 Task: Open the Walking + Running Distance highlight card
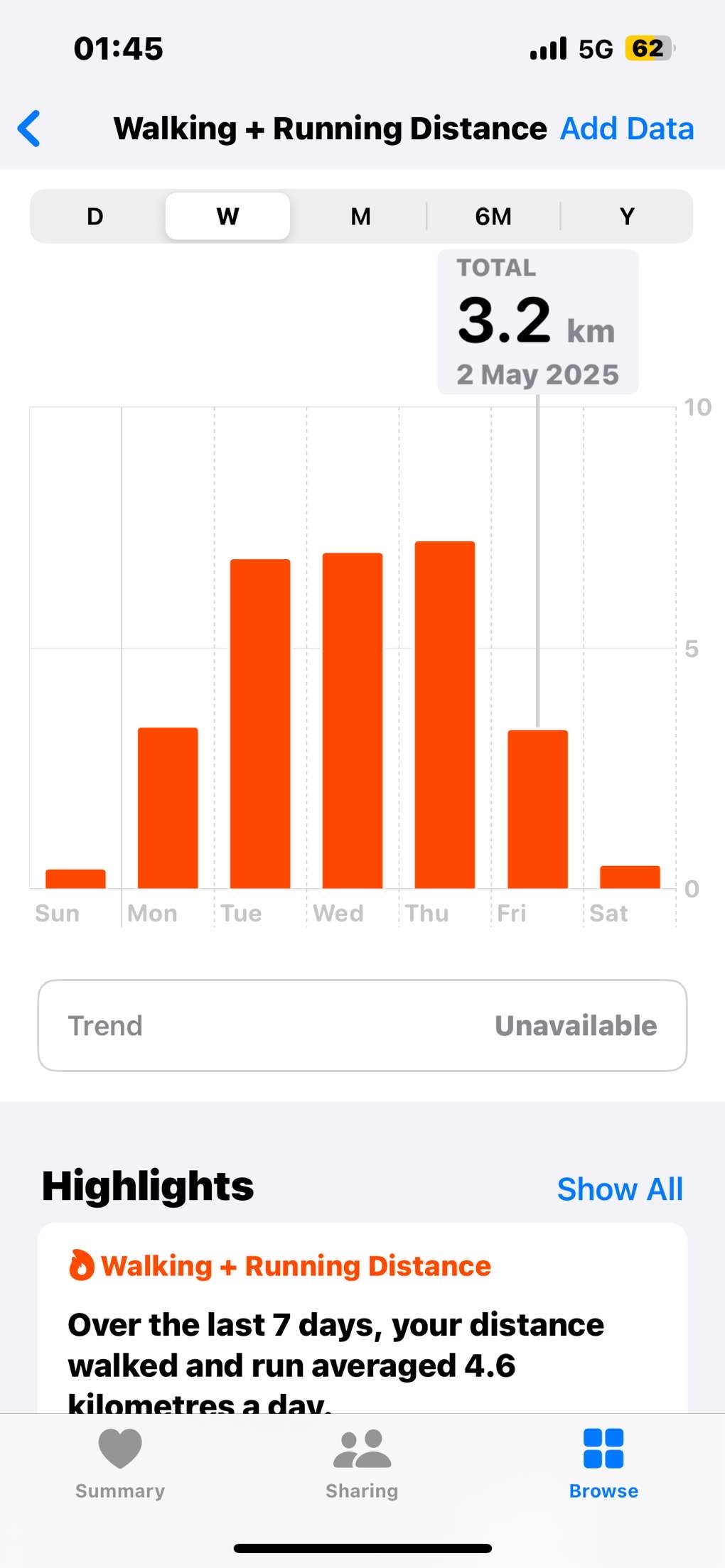tap(362, 1319)
